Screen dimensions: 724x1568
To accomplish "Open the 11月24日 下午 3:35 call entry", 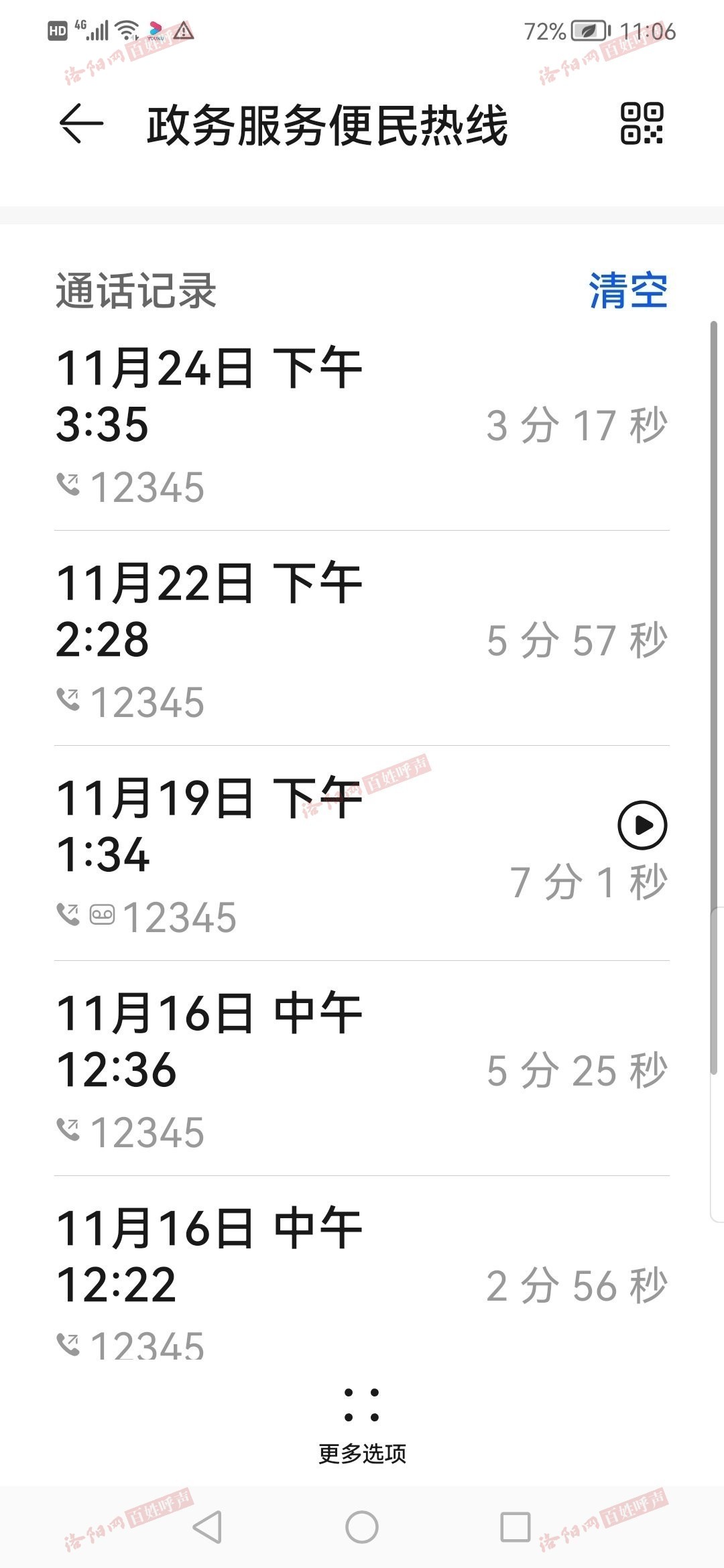I will click(x=362, y=426).
